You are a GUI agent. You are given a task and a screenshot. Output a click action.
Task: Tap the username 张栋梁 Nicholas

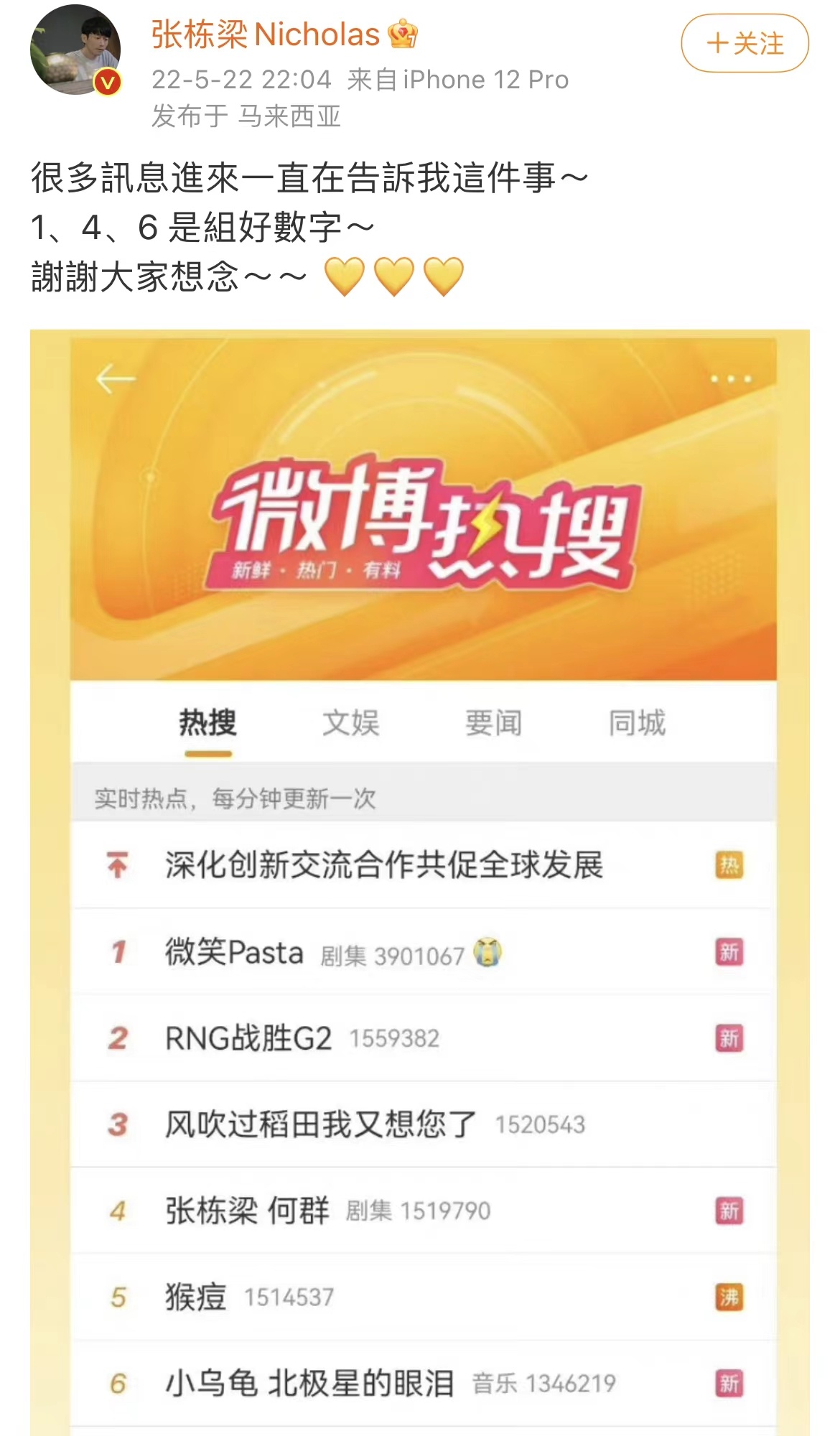pyautogui.click(x=266, y=34)
